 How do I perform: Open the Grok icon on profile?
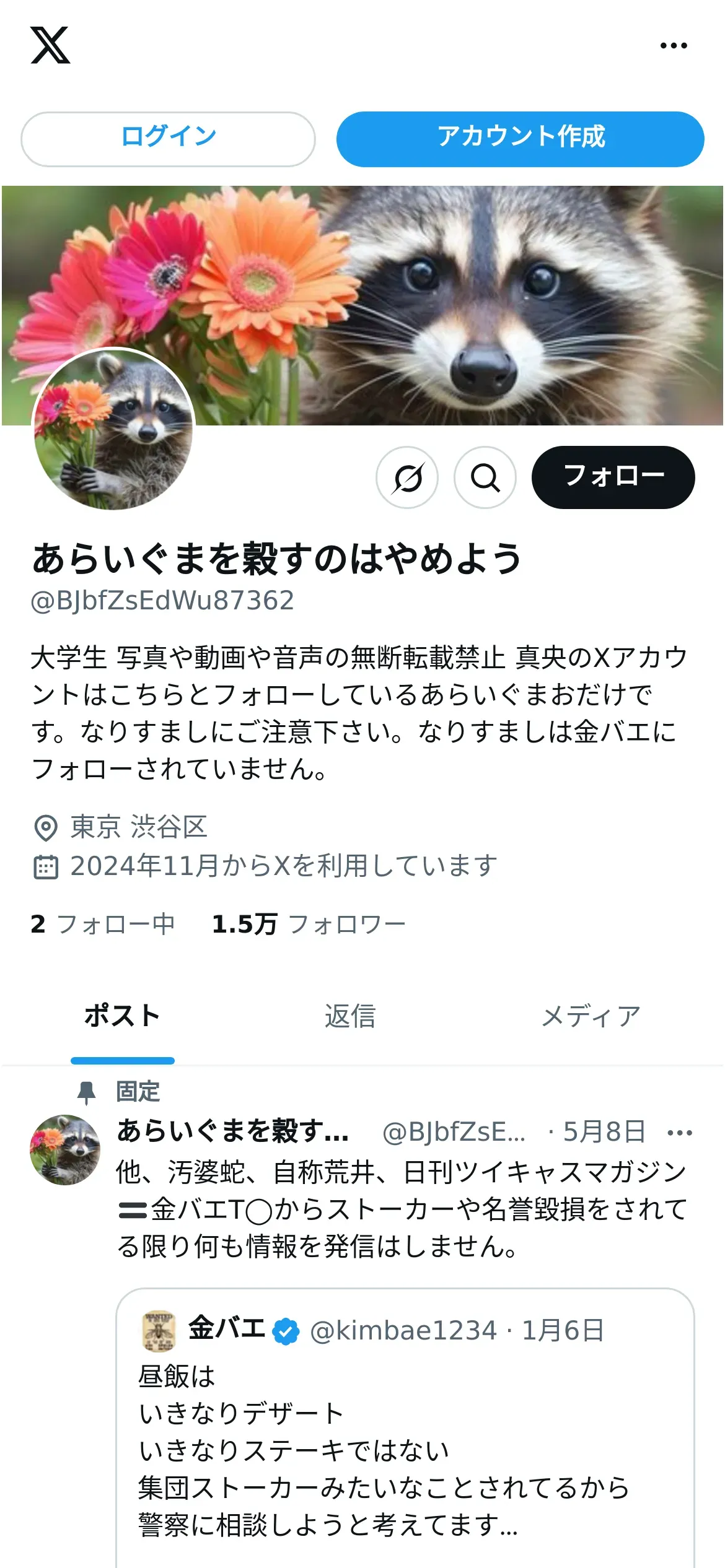tap(407, 477)
